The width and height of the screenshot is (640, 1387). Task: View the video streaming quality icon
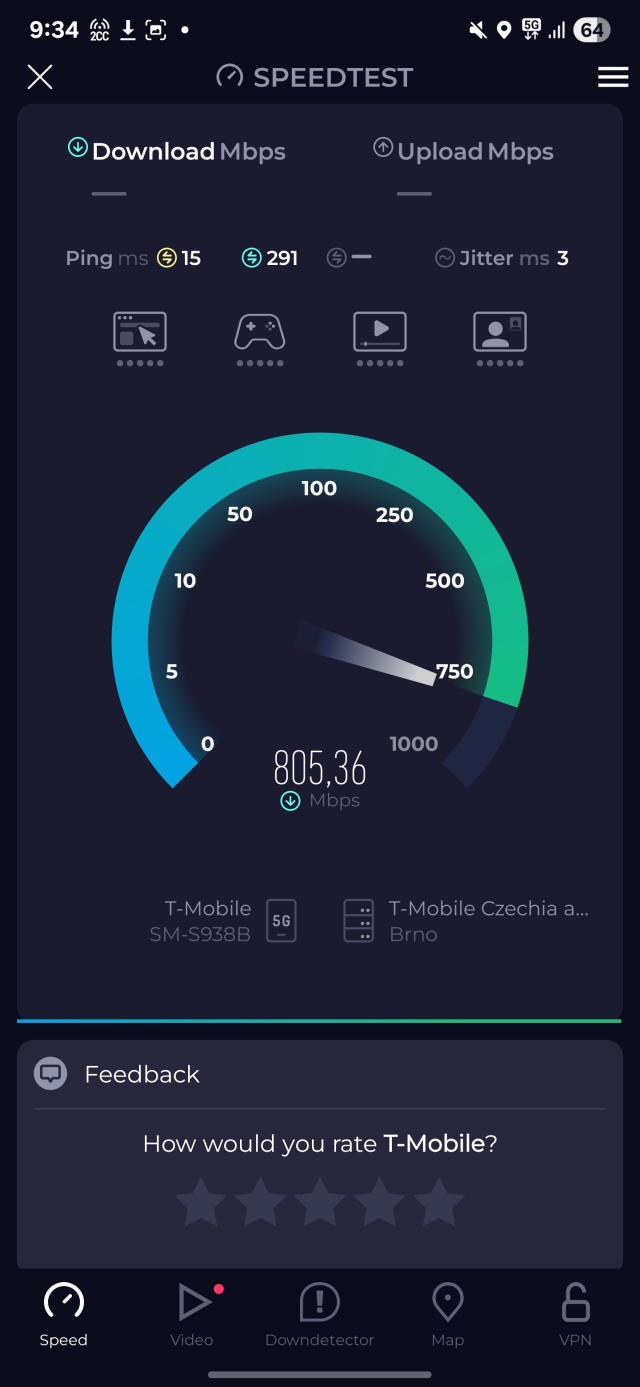coord(380,339)
